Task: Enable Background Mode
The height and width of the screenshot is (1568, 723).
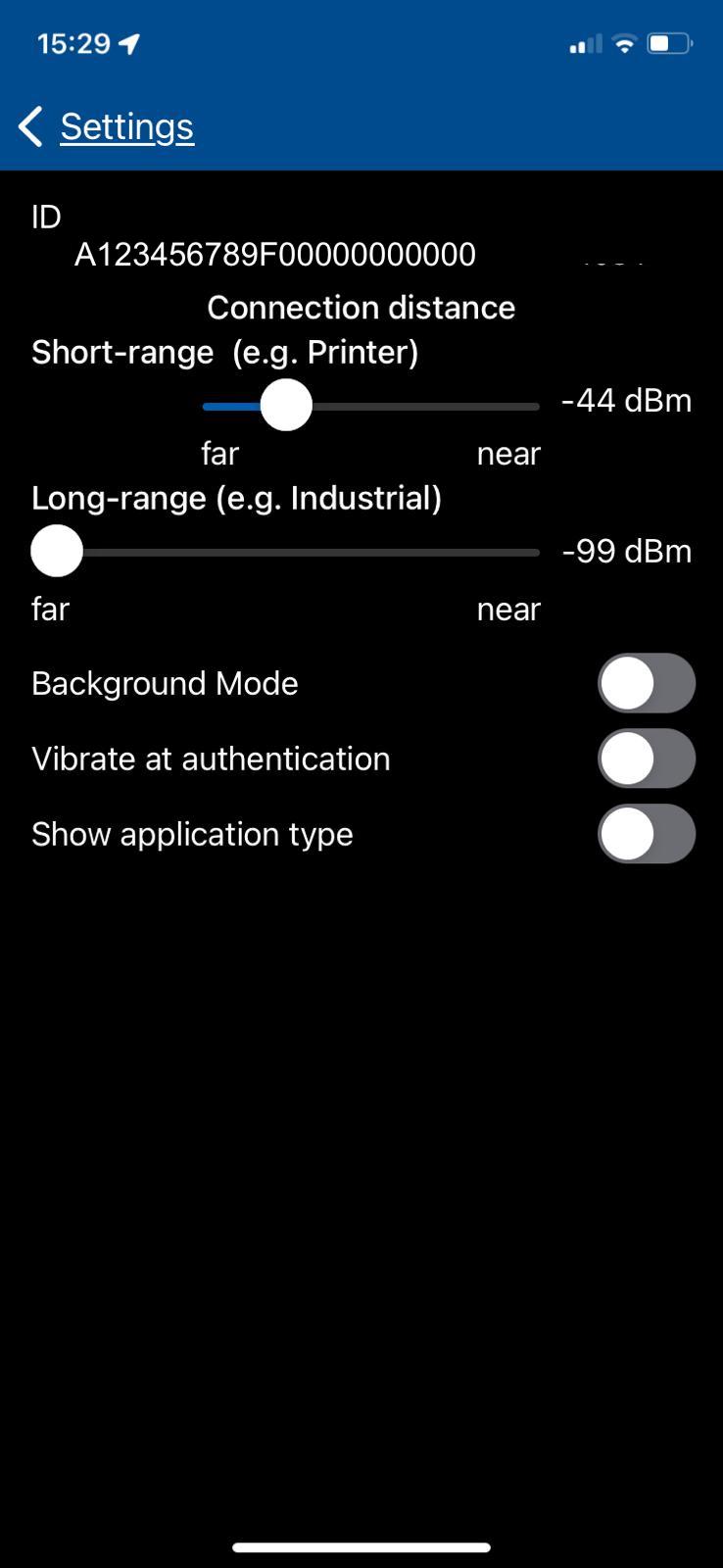Action: (x=647, y=683)
